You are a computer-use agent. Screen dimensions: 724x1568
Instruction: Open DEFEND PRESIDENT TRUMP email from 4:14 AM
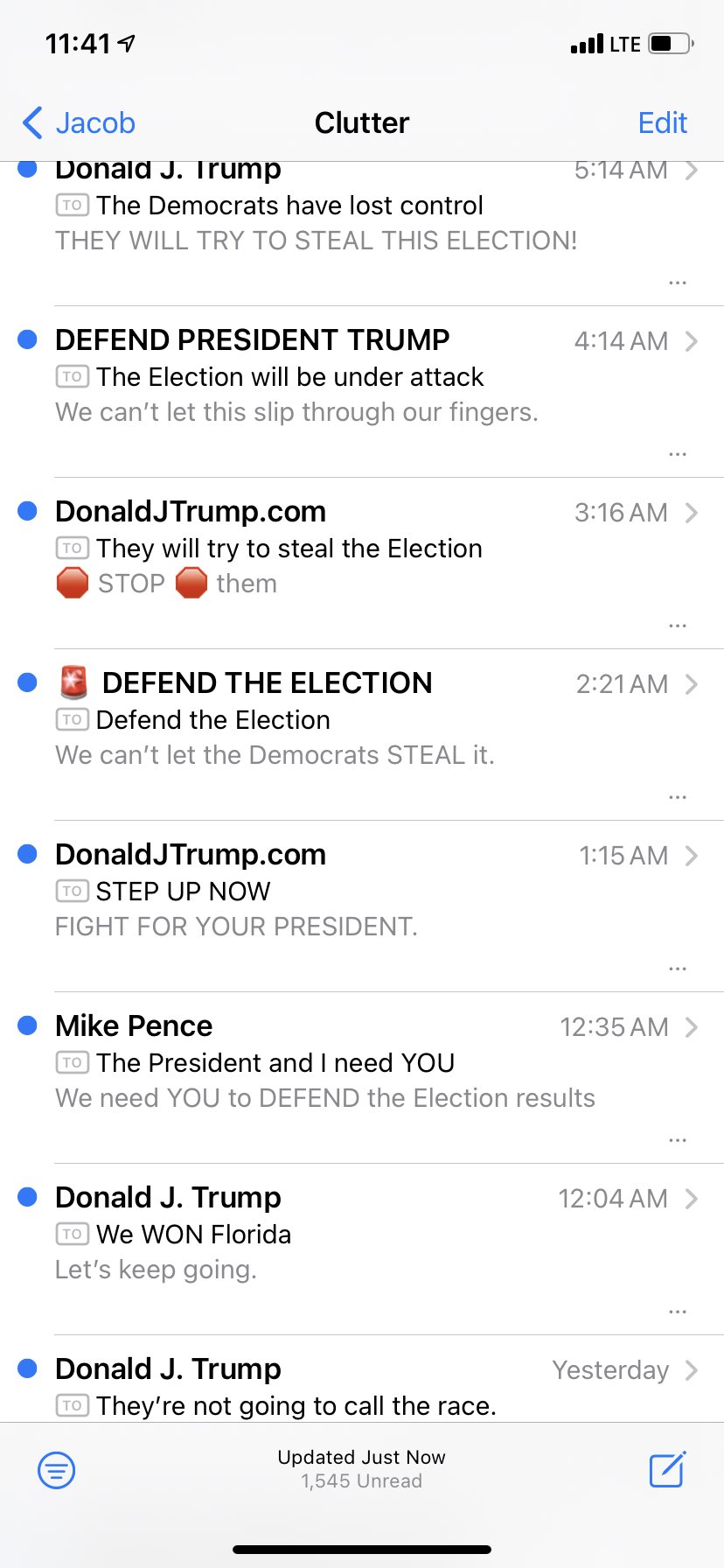coord(362,392)
